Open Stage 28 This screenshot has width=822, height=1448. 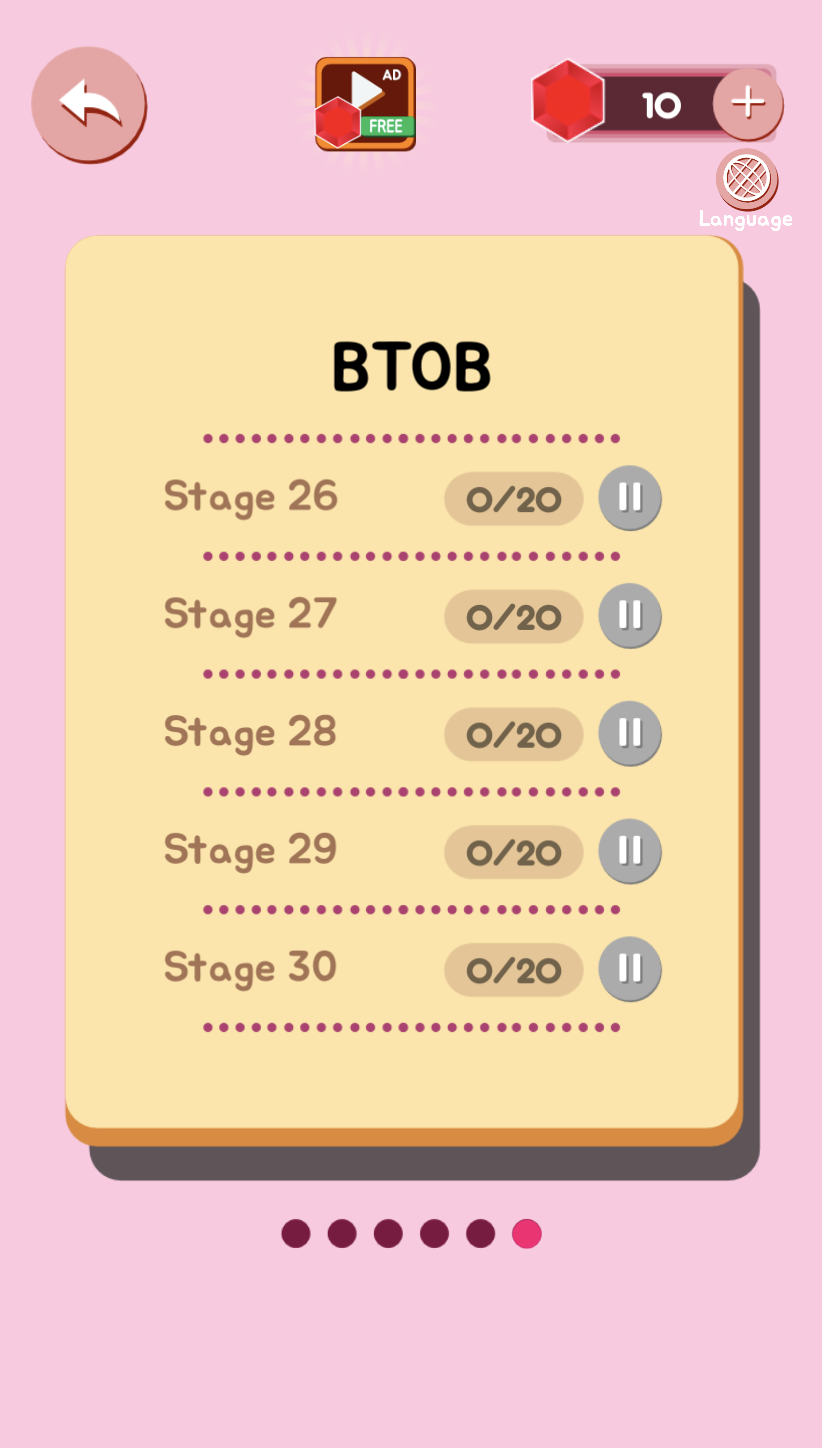(x=251, y=732)
